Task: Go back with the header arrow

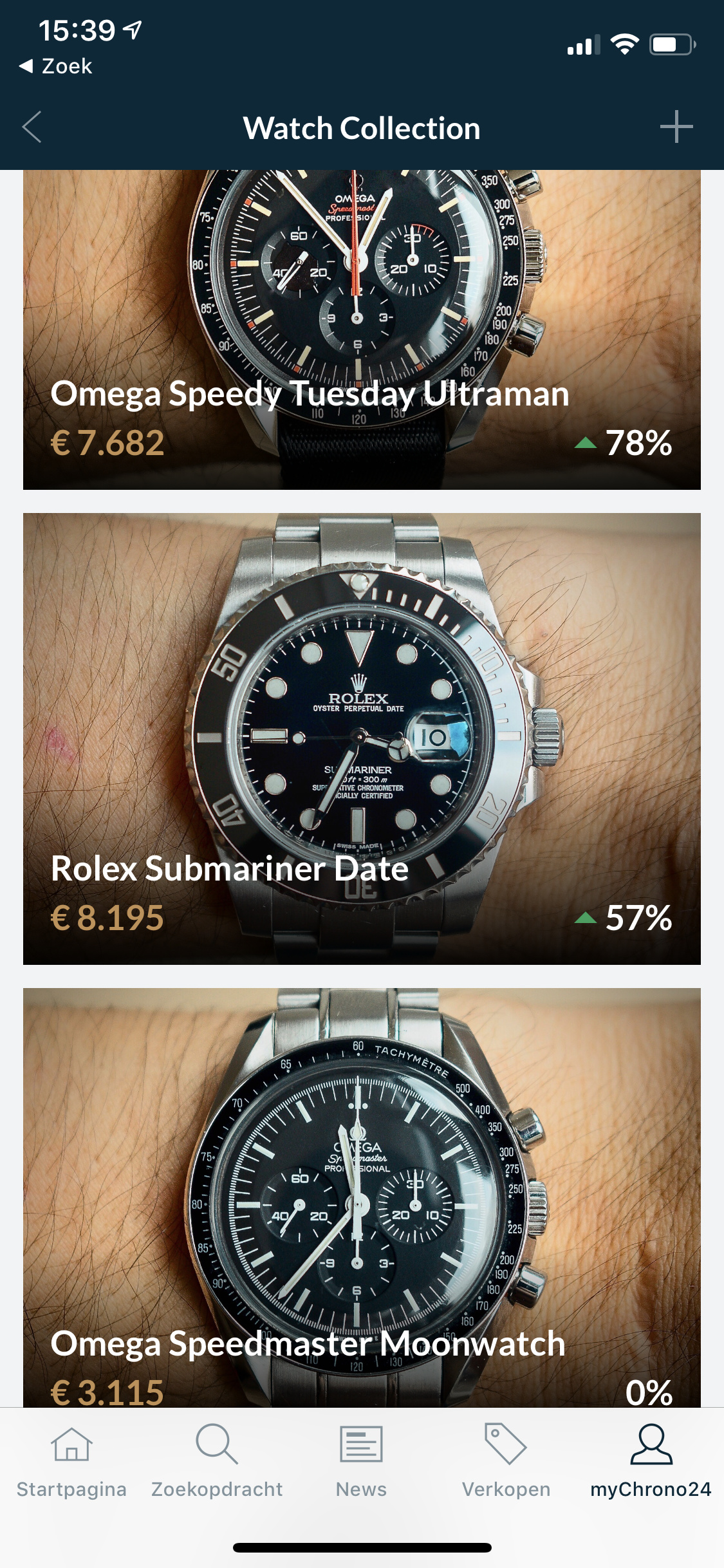Action: (32, 127)
